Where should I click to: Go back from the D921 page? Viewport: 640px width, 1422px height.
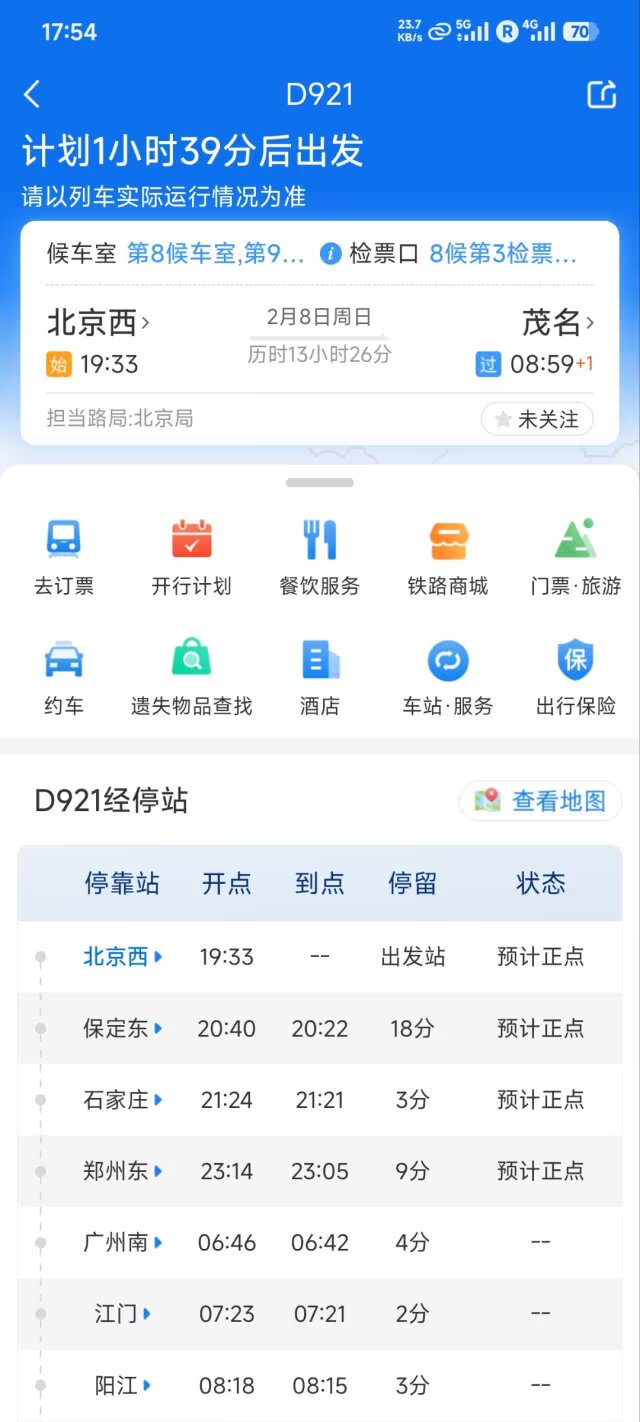32,95
